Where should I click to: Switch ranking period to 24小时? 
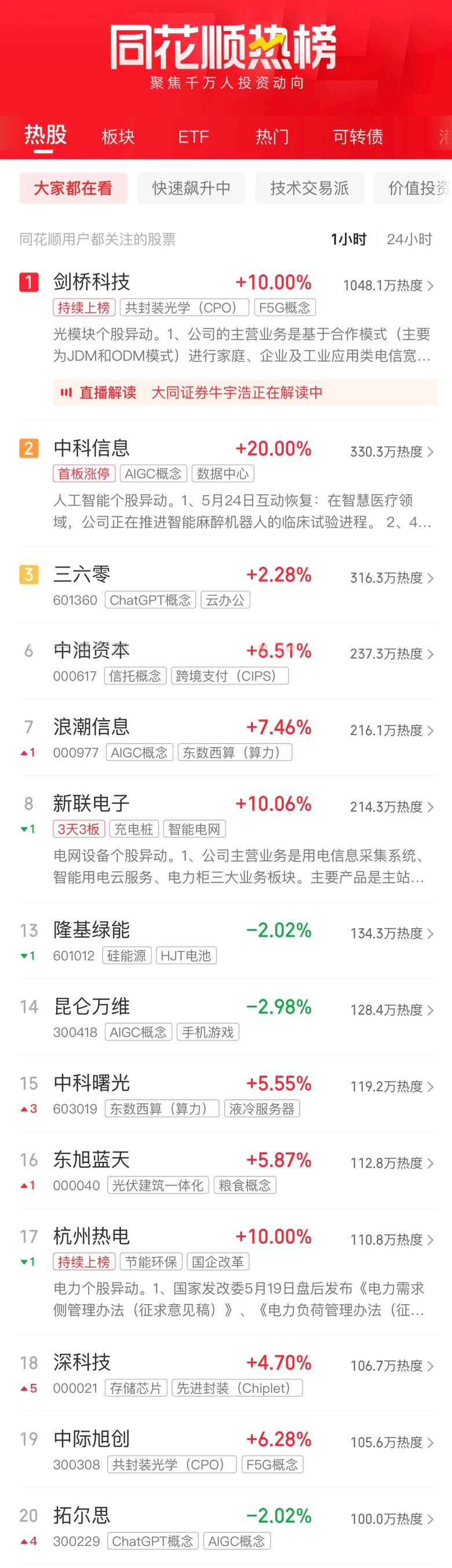[x=409, y=239]
